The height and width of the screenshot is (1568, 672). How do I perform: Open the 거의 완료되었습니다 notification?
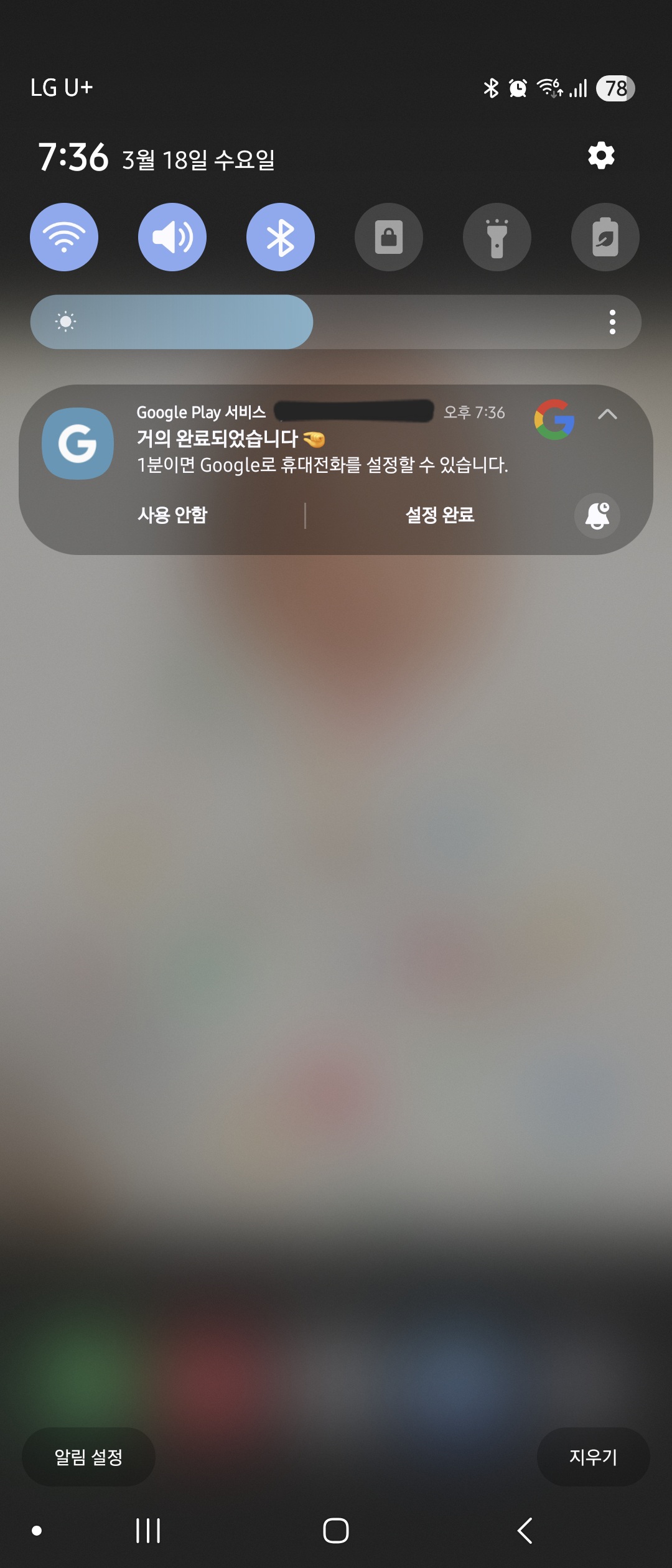tap(322, 452)
